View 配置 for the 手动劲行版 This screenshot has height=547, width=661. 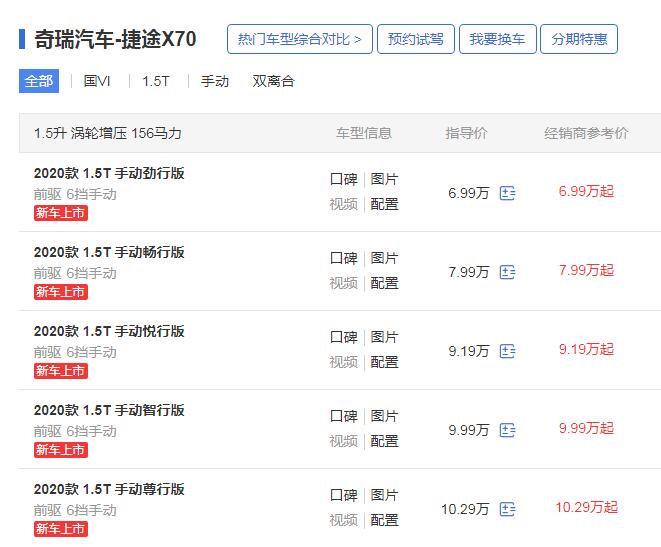tap(384, 204)
